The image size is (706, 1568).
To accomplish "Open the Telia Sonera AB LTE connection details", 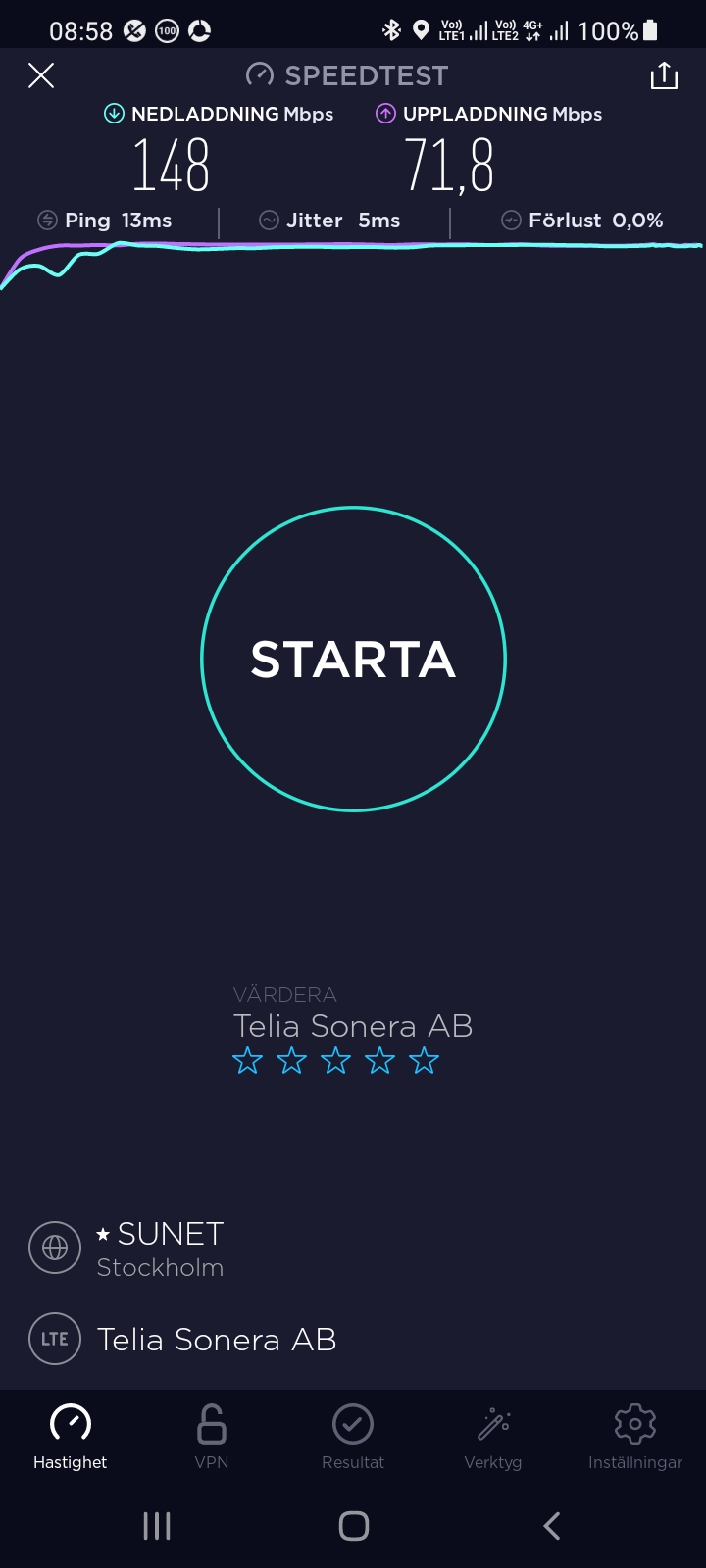I will click(216, 1339).
